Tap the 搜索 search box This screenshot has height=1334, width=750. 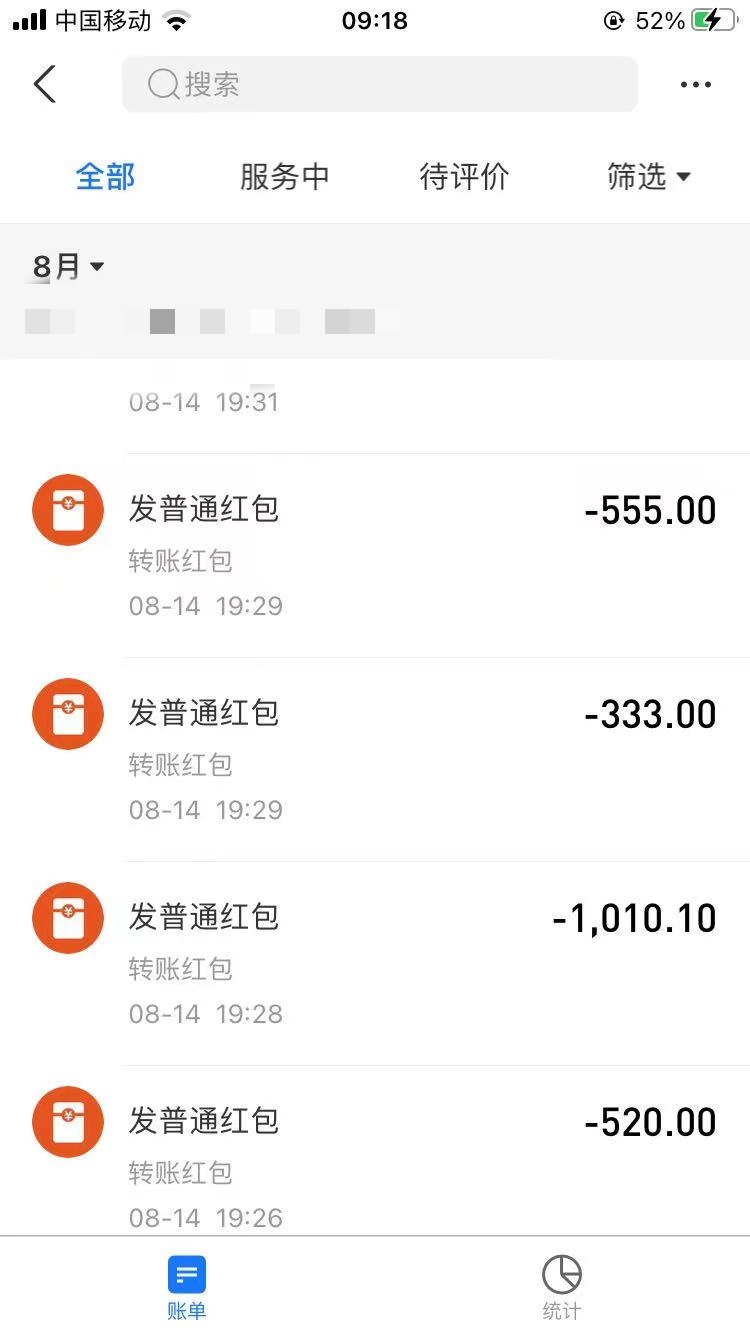[380, 85]
